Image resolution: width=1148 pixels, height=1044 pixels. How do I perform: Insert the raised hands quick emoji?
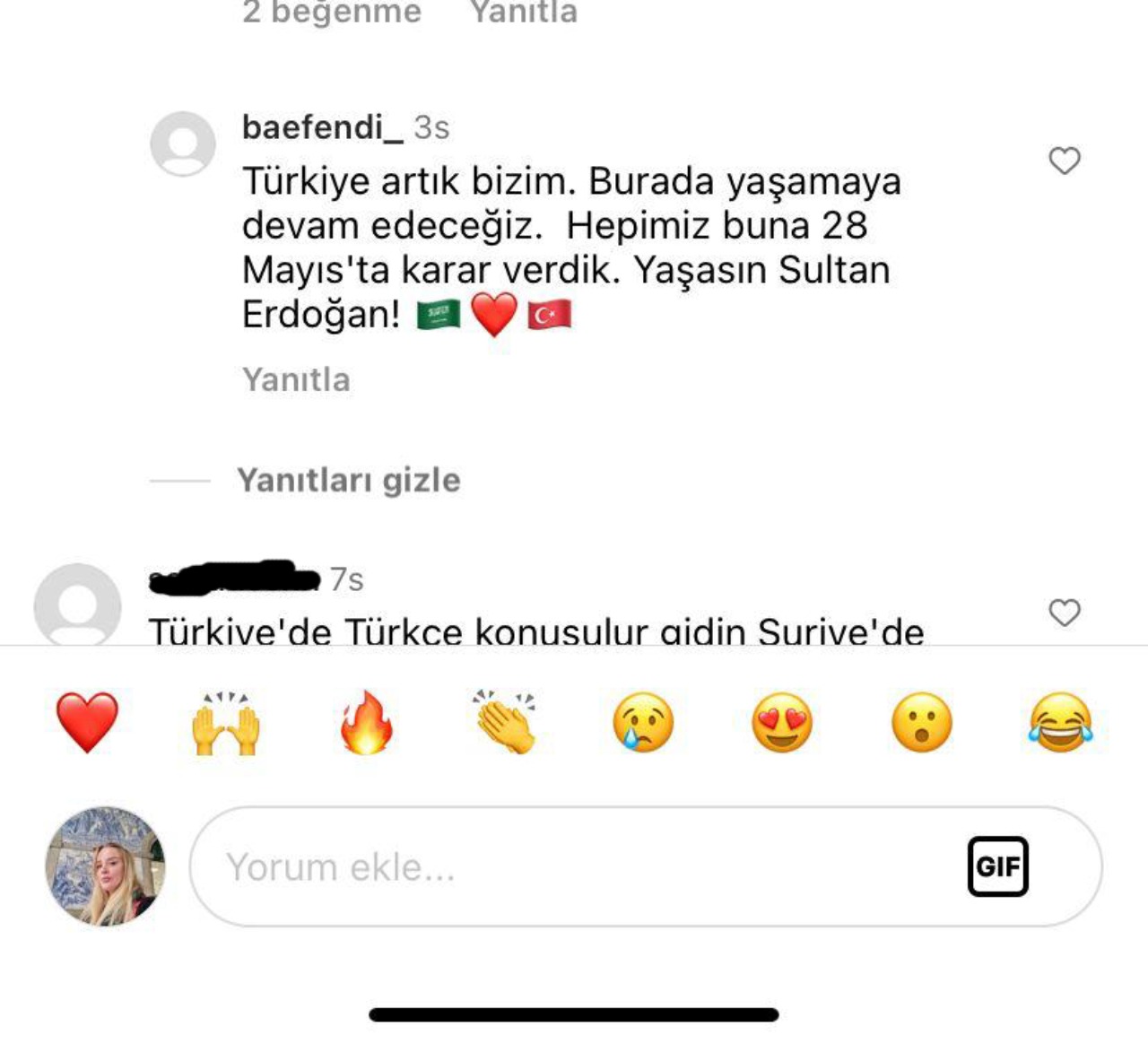(x=226, y=722)
